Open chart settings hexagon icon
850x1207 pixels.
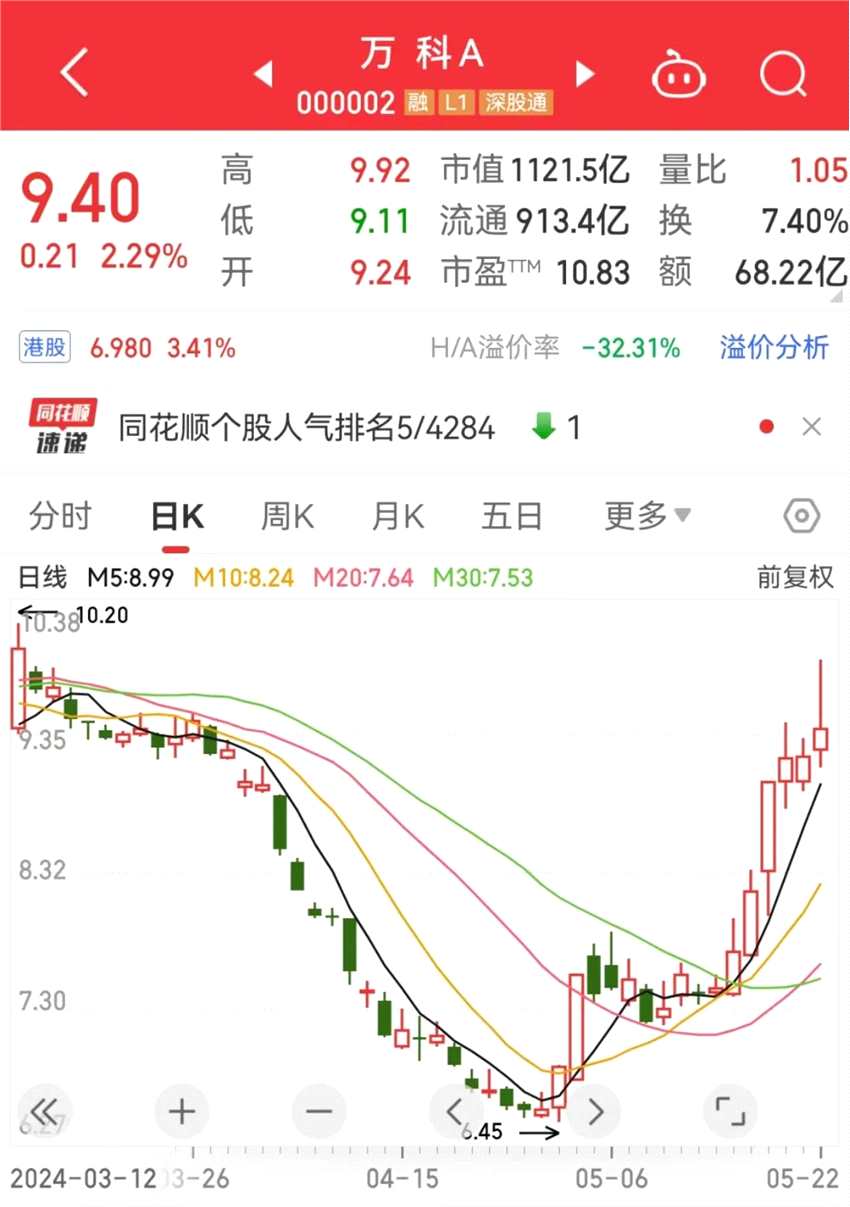[801, 517]
